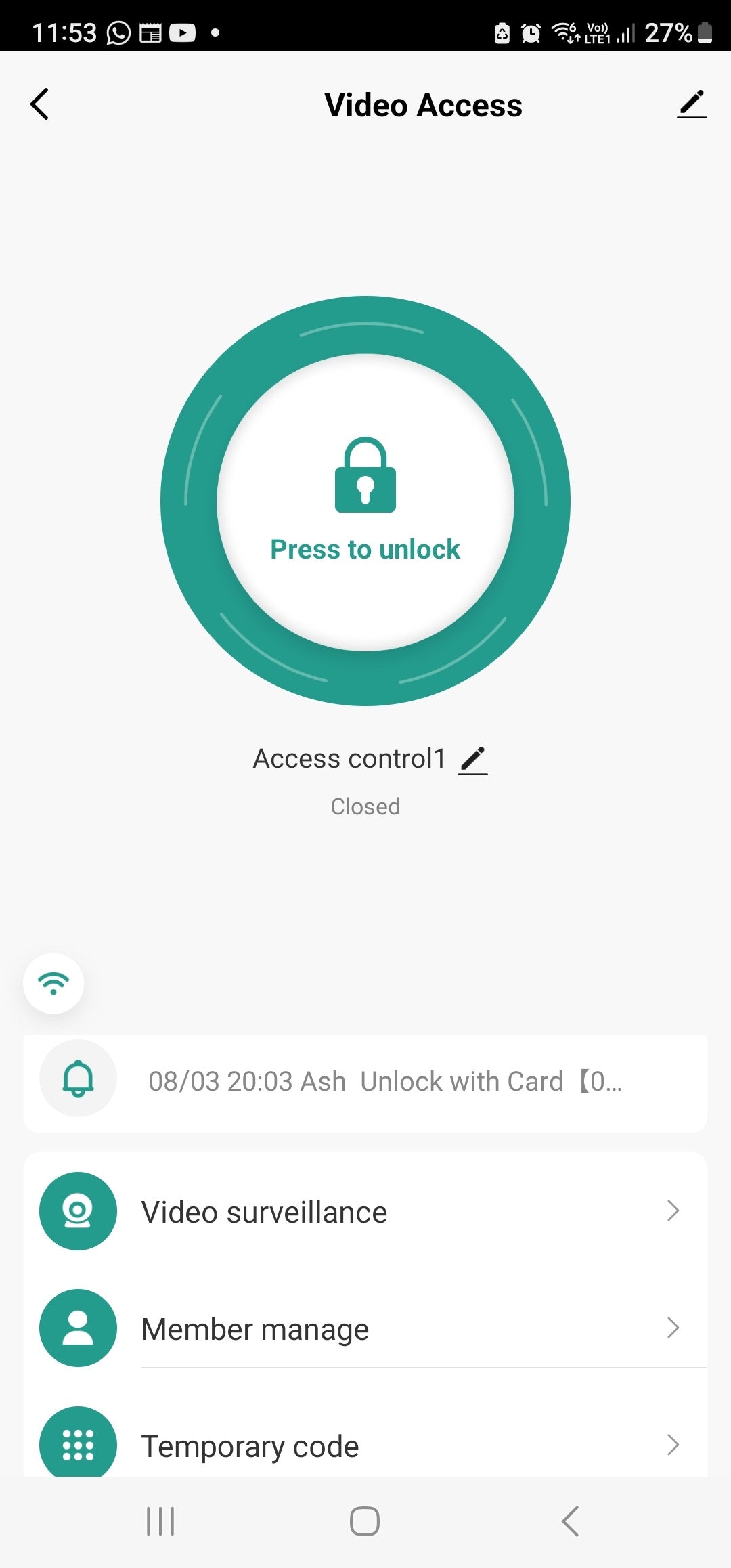This screenshot has height=1568, width=731.
Task: Tap the Wi-Fi status floating icon
Action: pyautogui.click(x=53, y=983)
